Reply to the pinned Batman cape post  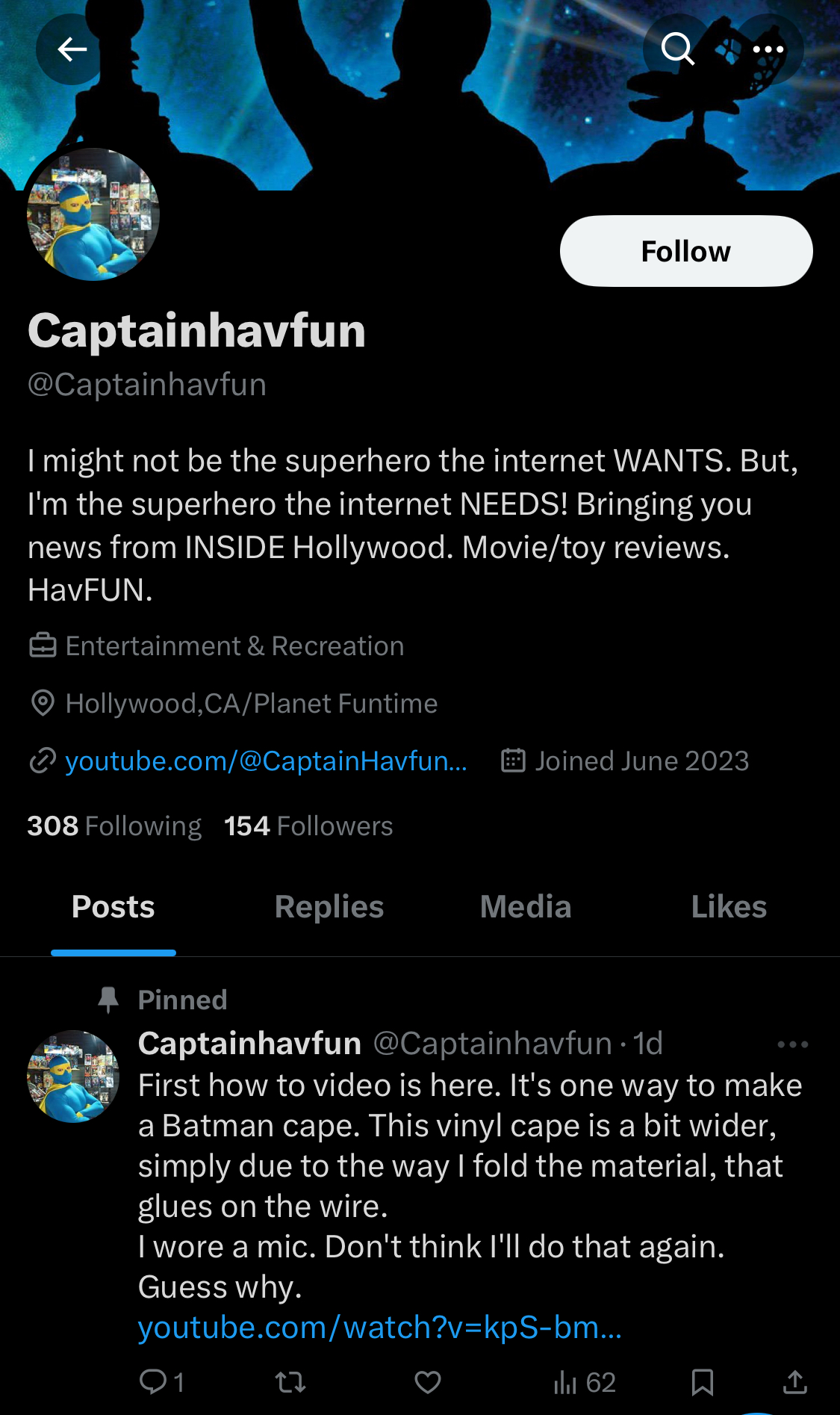coord(161,1382)
